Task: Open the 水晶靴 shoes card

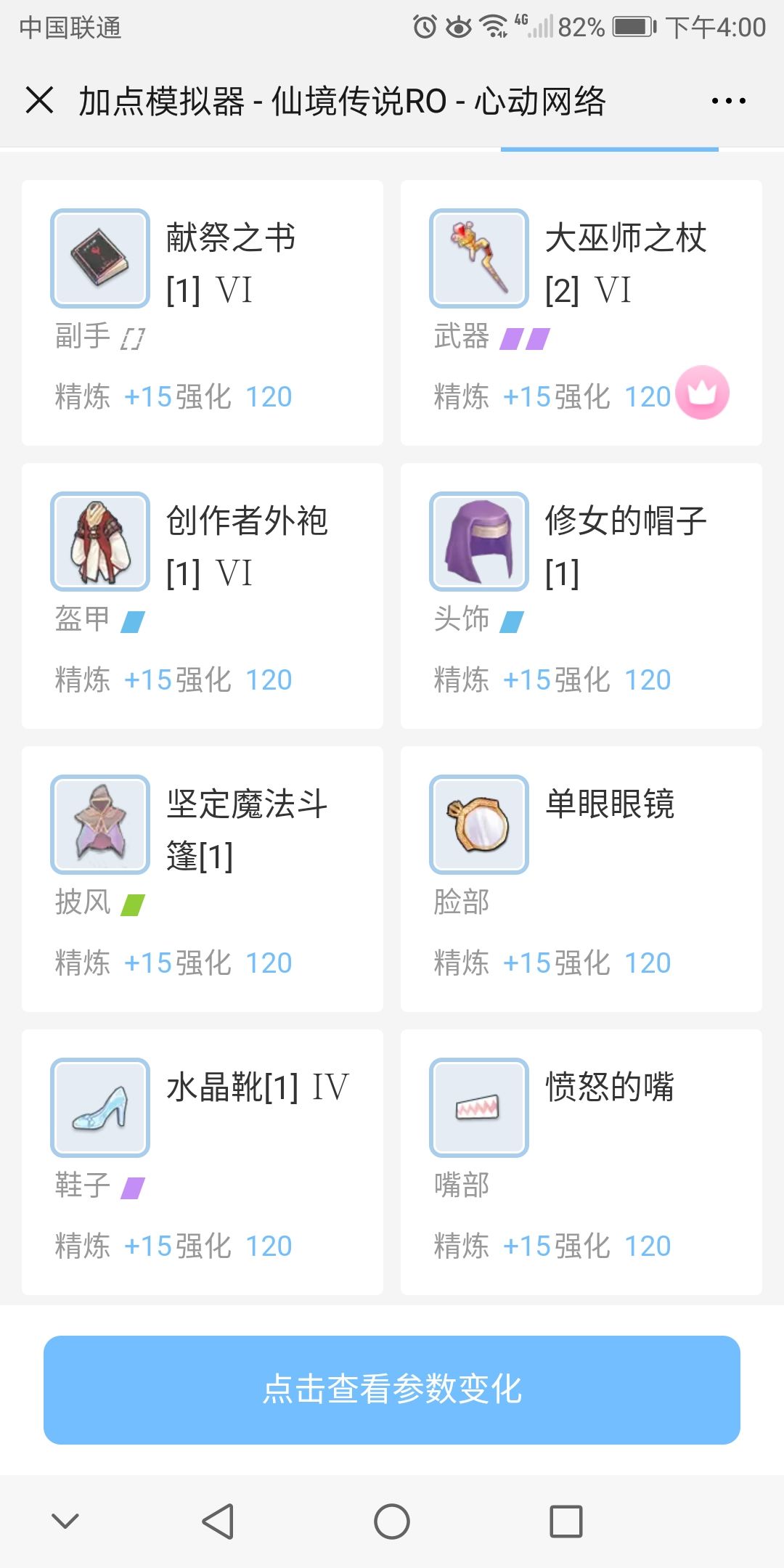Action: pyautogui.click(x=202, y=1161)
